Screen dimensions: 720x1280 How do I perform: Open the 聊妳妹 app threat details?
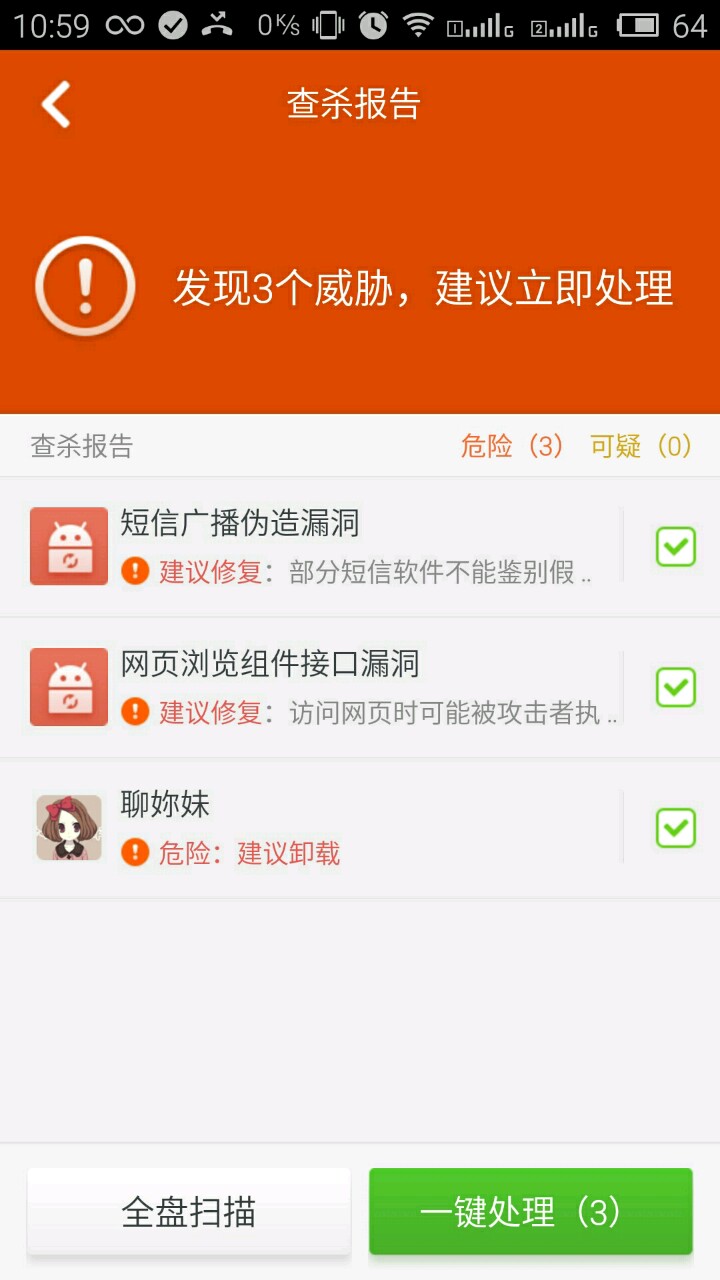coord(320,828)
